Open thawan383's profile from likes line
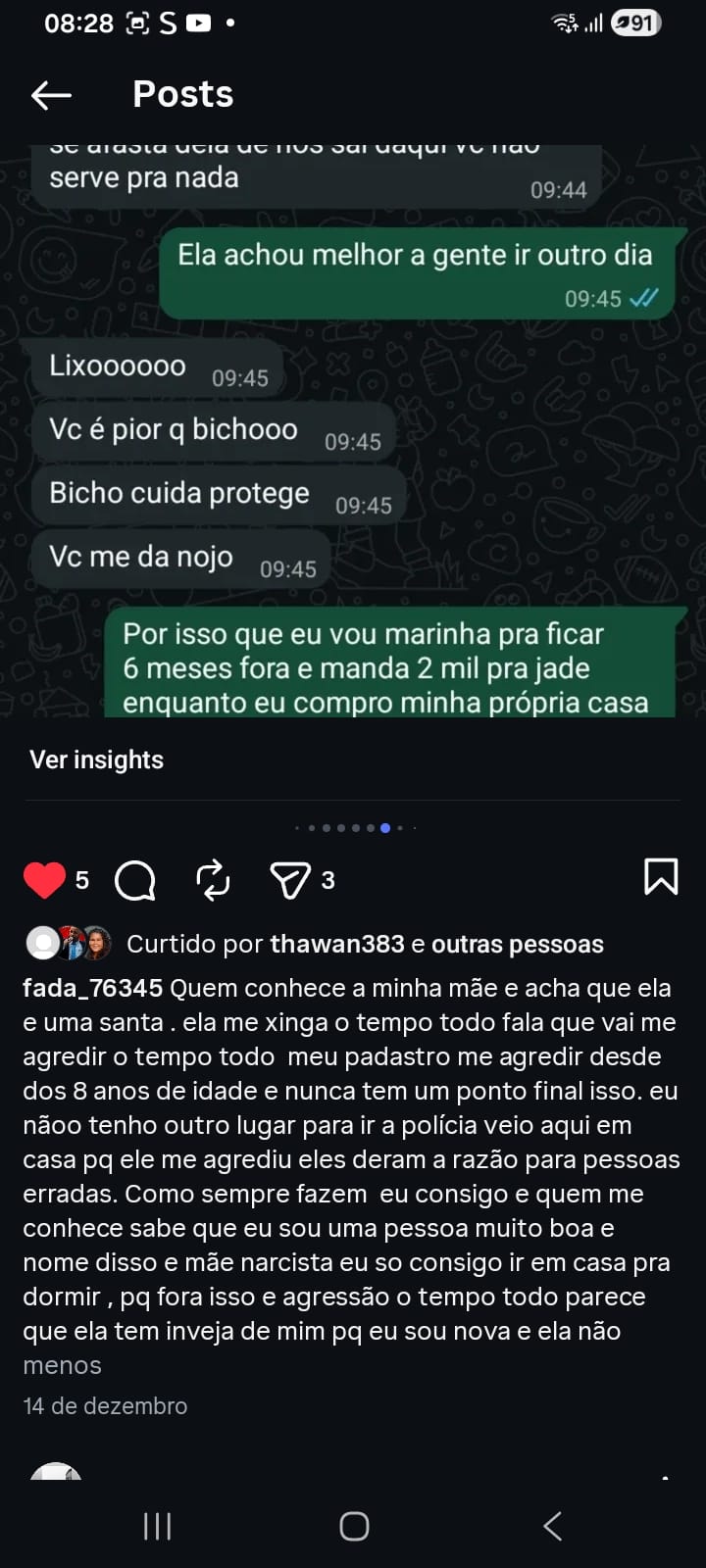 [x=336, y=944]
